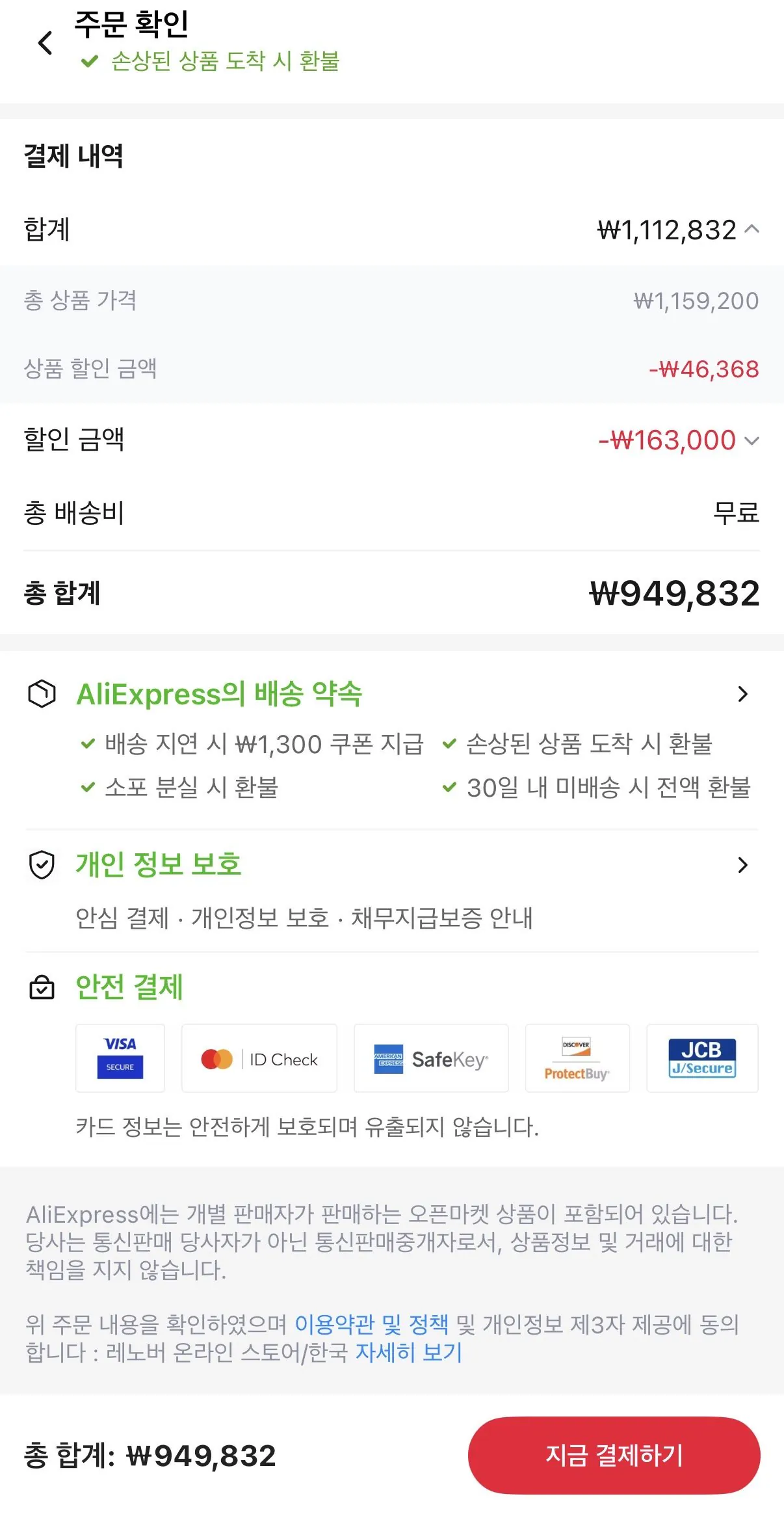This screenshot has height=1518, width=784.
Task: Open the 개인 정보 보호 detail arrow
Action: click(743, 865)
